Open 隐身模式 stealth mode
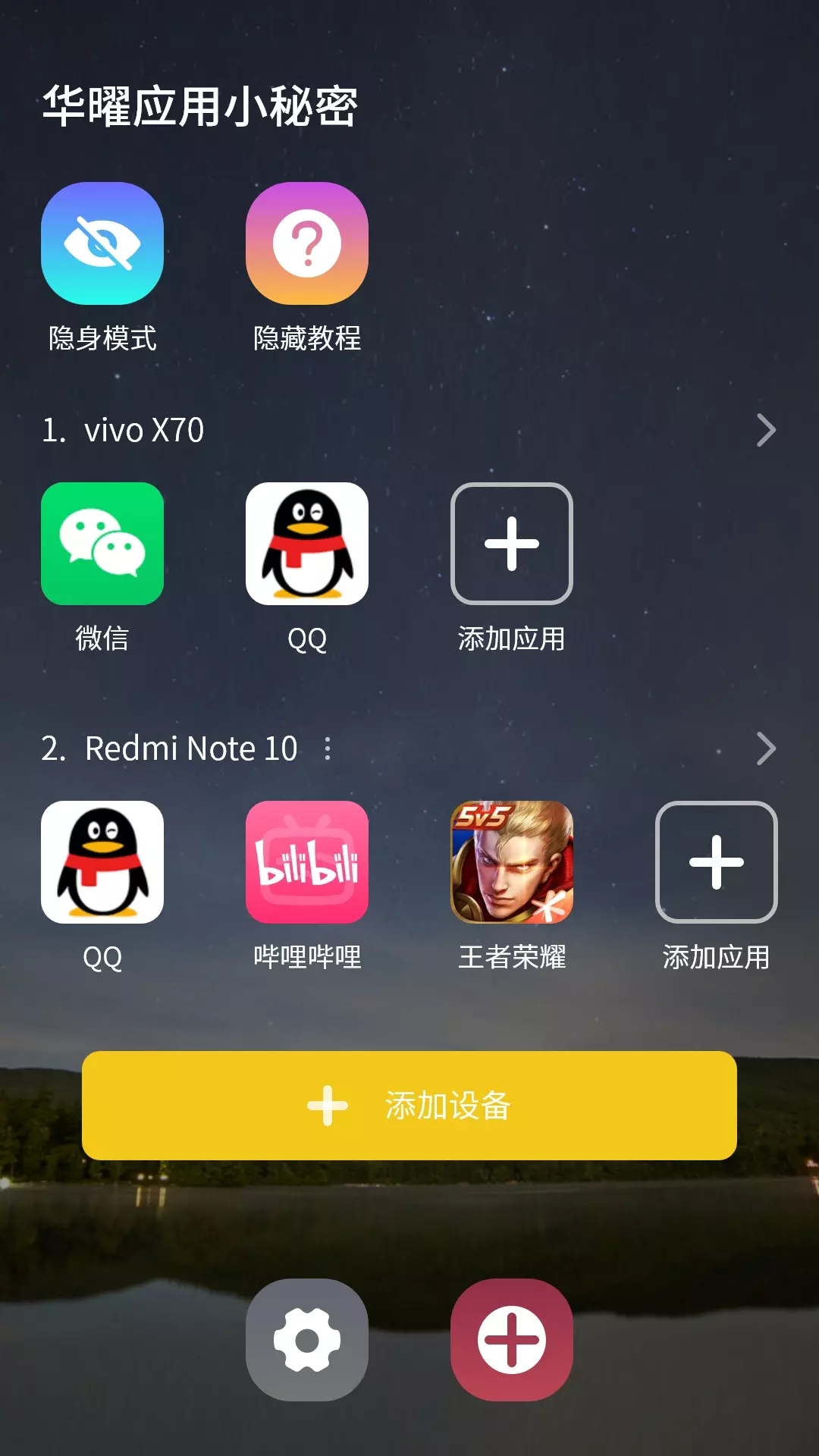Image resolution: width=819 pixels, height=1456 pixels. pyautogui.click(x=102, y=243)
